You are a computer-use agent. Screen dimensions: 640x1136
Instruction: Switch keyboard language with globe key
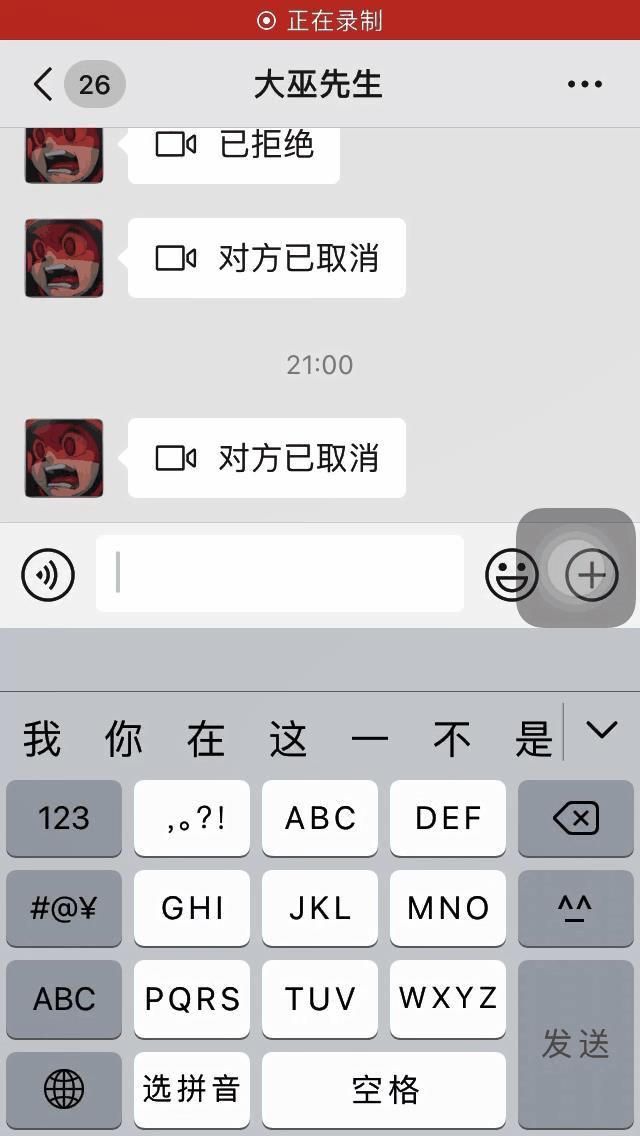[x=64, y=1089]
